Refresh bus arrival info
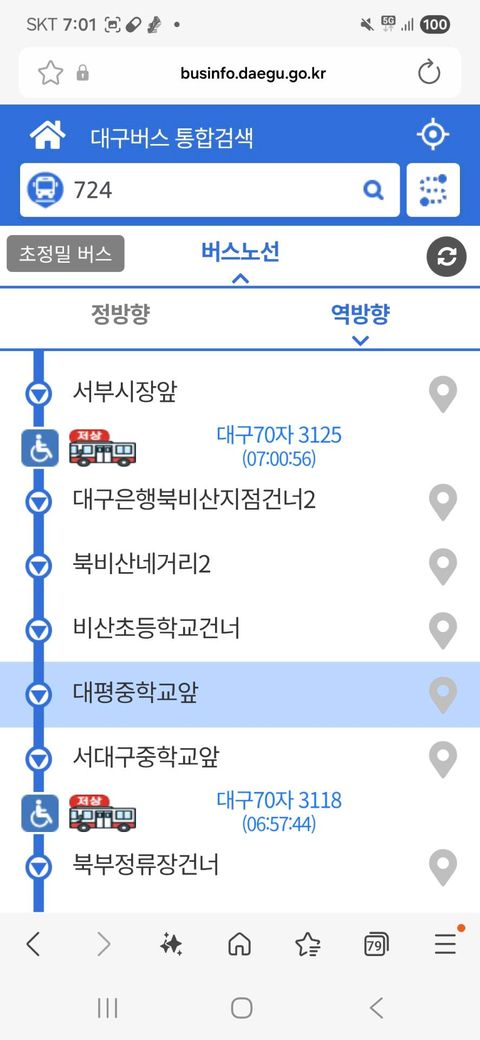 (446, 257)
